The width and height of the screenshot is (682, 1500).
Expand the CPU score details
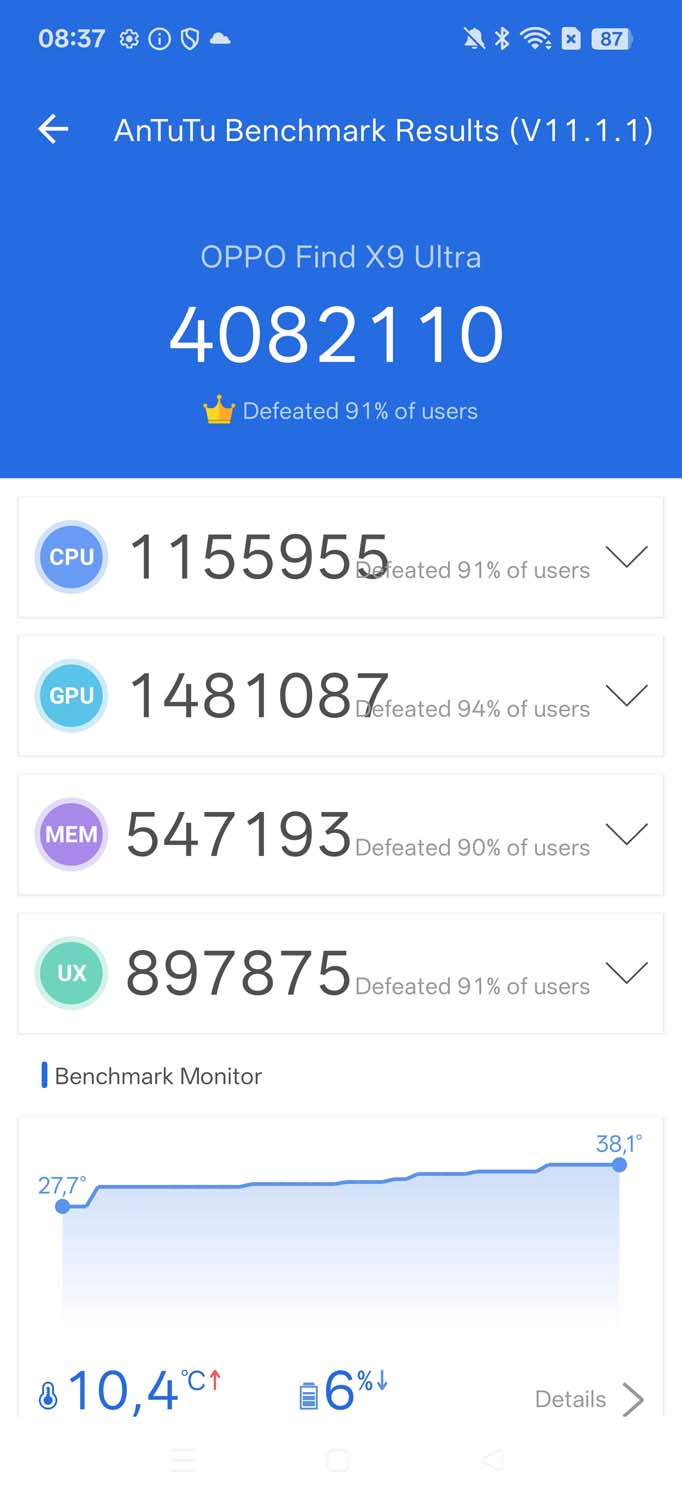pos(627,557)
